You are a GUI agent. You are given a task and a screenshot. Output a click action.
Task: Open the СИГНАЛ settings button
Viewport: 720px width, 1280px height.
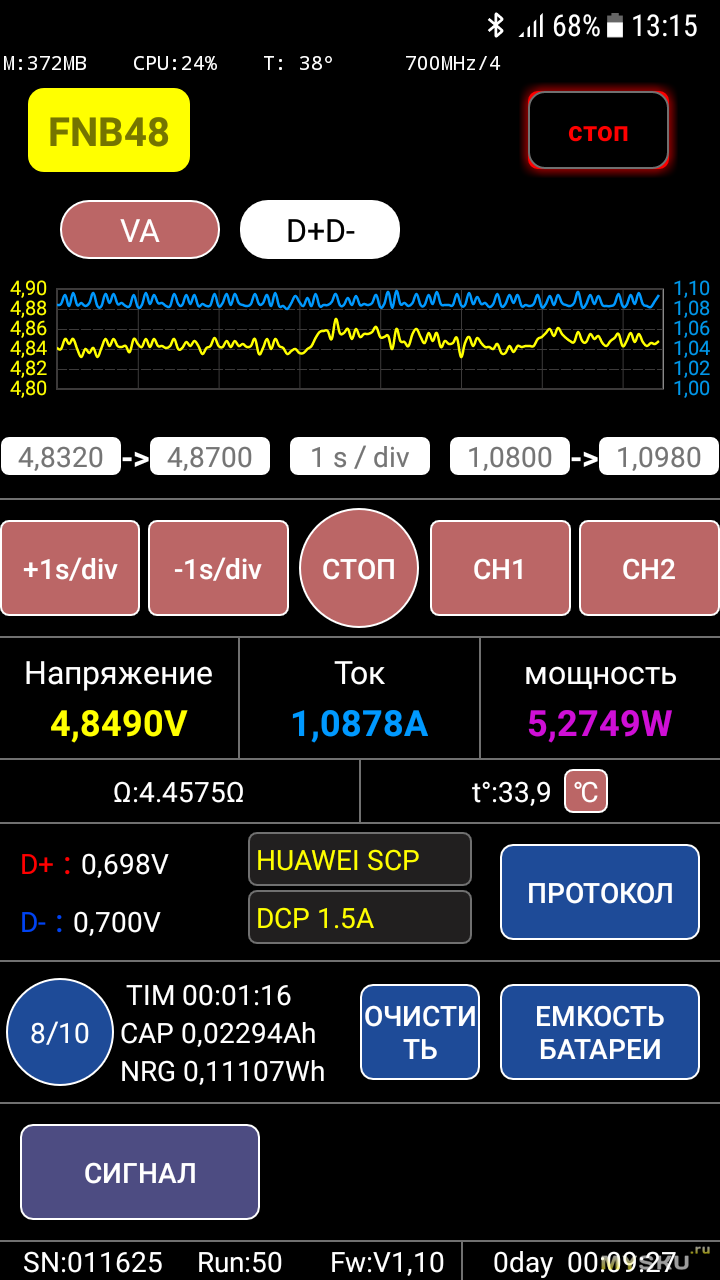tap(140, 1172)
